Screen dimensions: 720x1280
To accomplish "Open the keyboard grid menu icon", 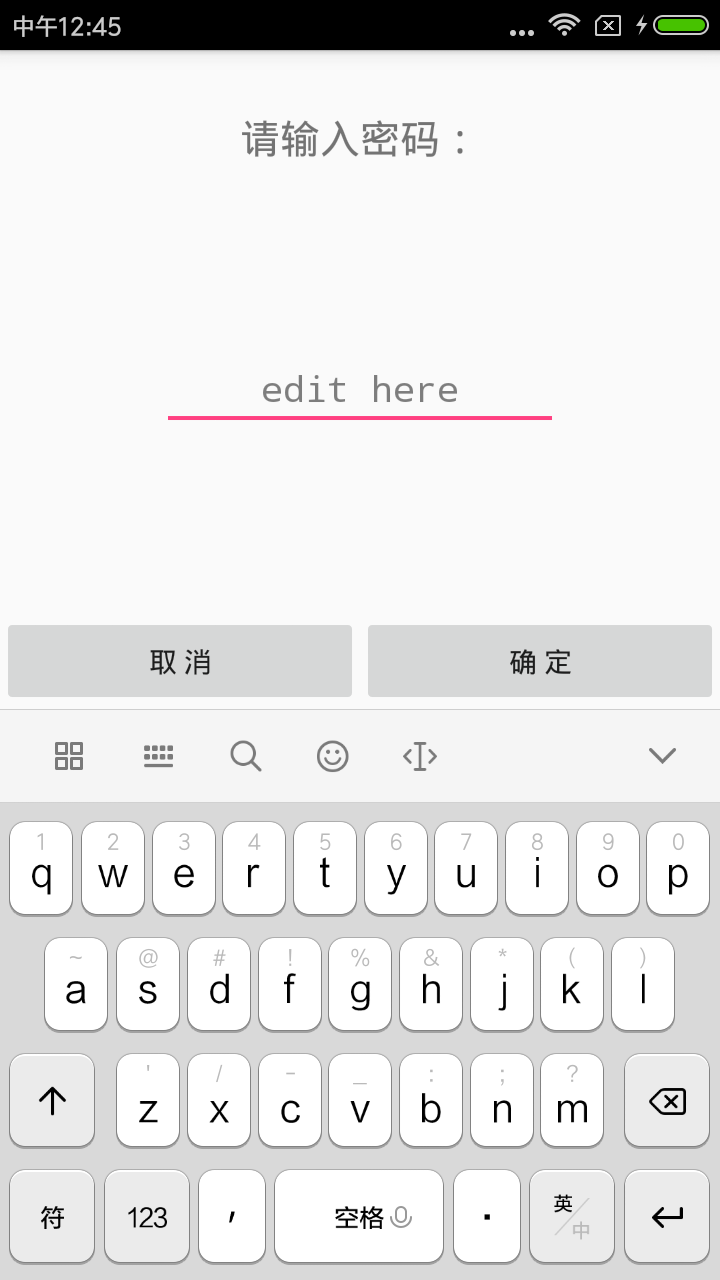I will 69,756.
